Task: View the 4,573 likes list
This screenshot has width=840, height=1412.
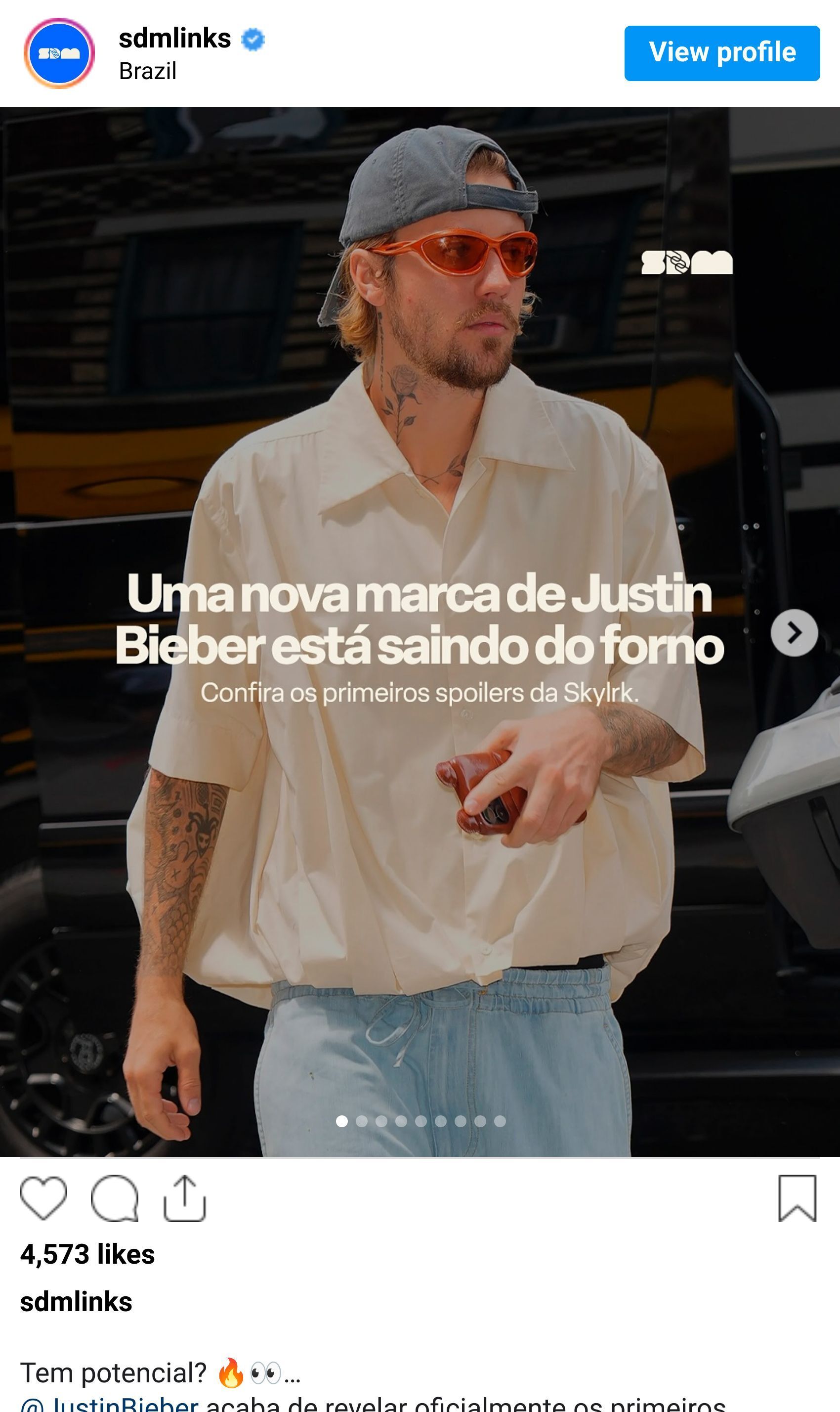Action: 87,1254
